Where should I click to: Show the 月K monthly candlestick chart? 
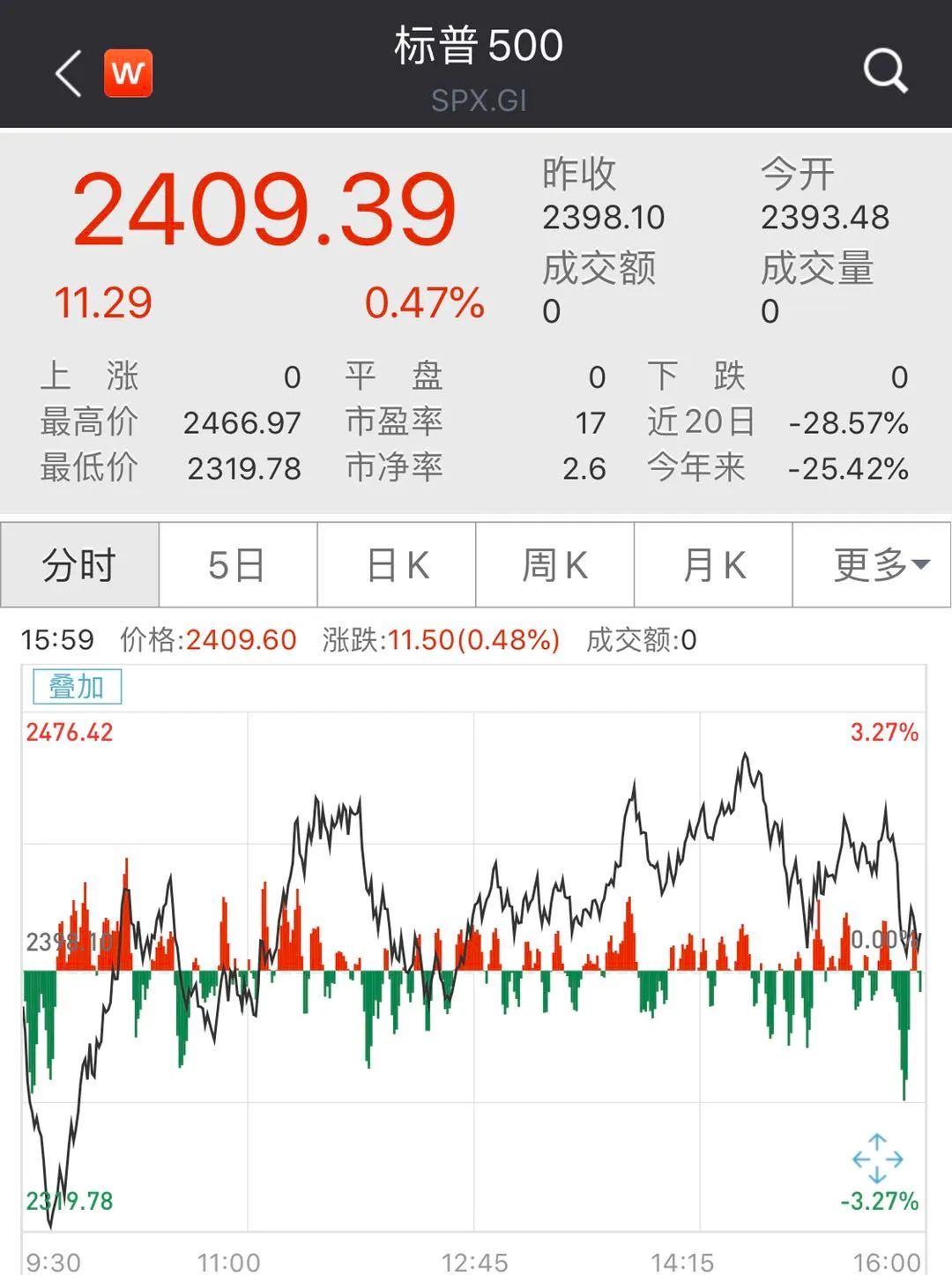click(713, 565)
